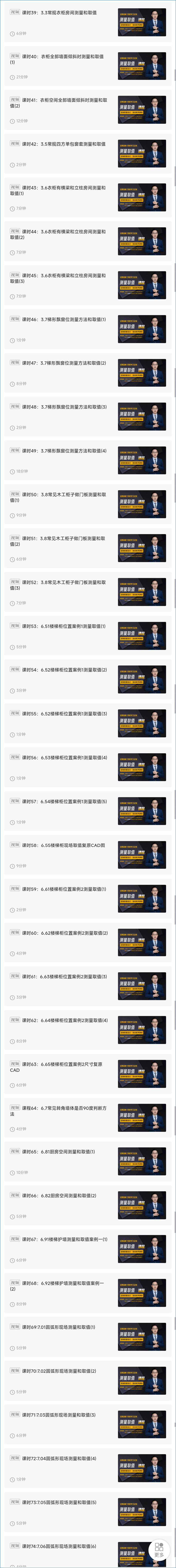The height and width of the screenshot is (1568, 176).
Task: Tap the 更多 floating button
Action: pyautogui.click(x=159, y=1549)
